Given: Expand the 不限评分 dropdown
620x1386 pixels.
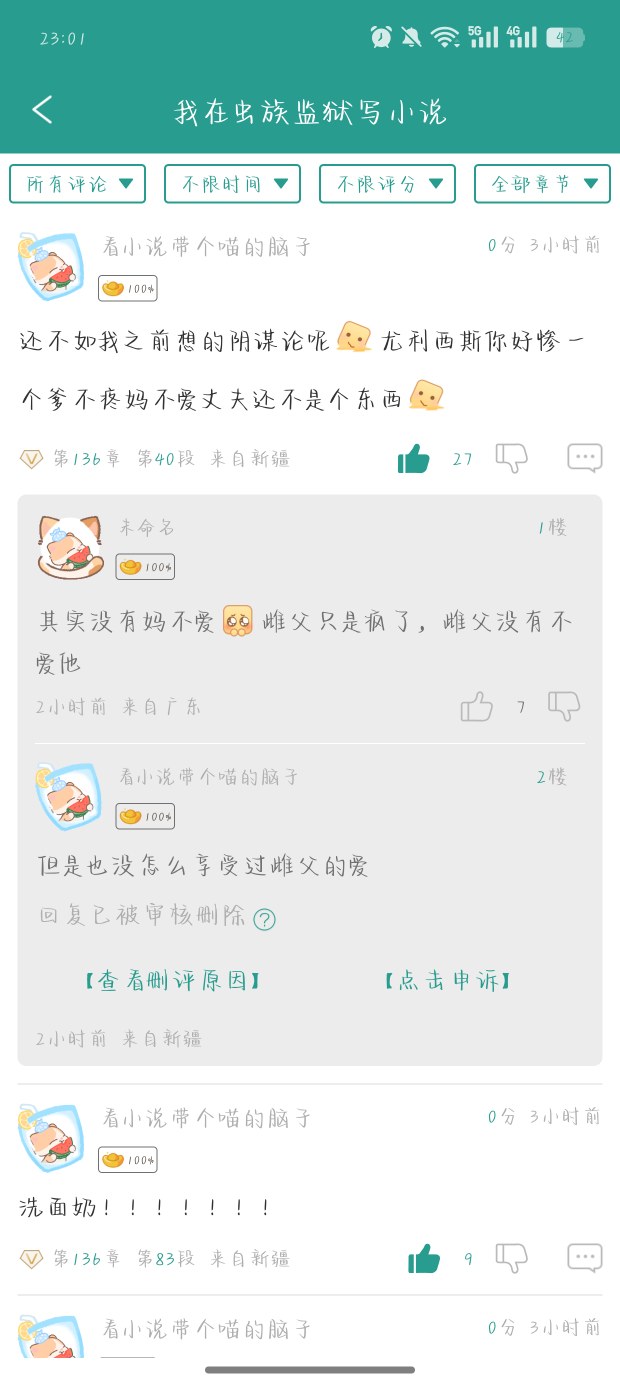Looking at the screenshot, I should [388, 184].
